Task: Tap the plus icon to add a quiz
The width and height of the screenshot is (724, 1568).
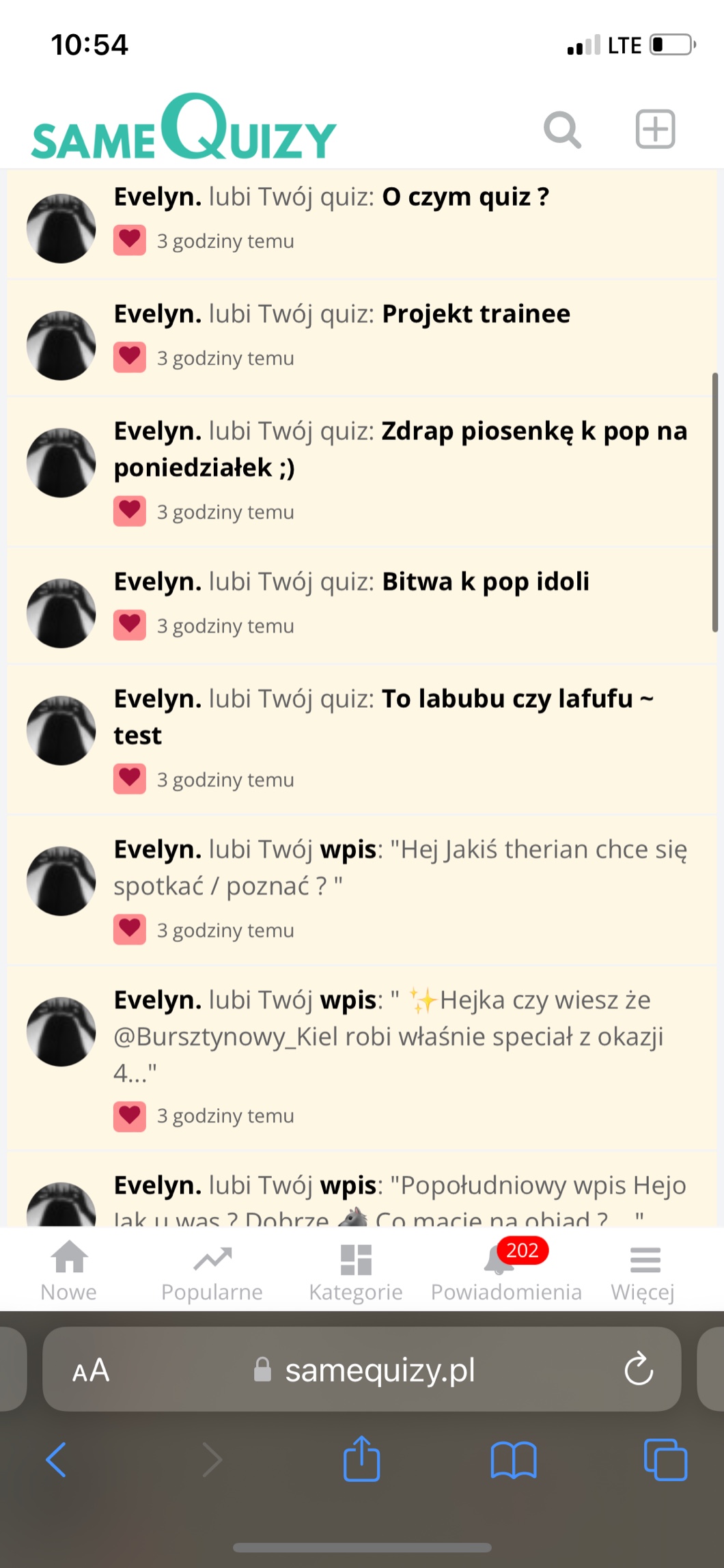Action: tap(655, 129)
